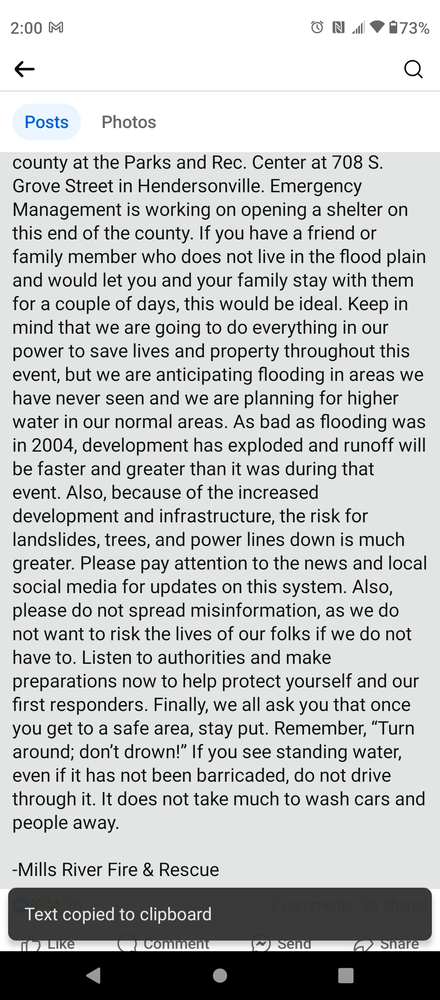The width and height of the screenshot is (440, 1000).
Task: Open recent apps from navigation bar
Action: [x=346, y=975]
